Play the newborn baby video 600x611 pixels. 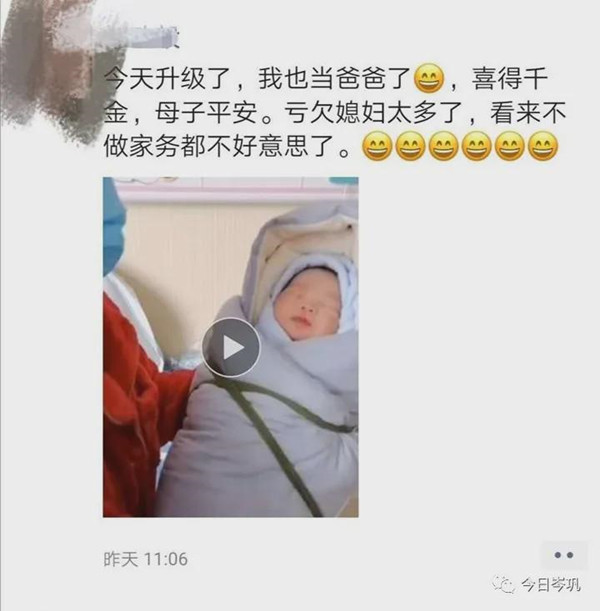pyautogui.click(x=231, y=347)
